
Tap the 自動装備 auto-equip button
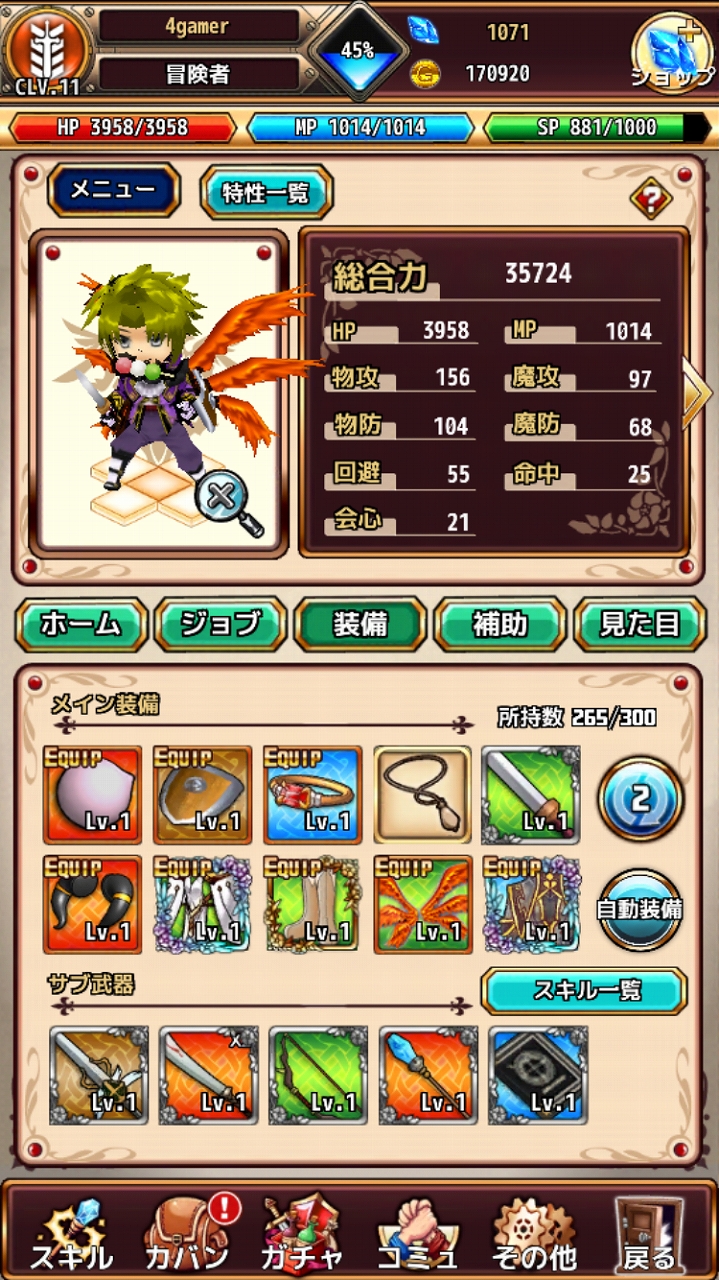click(640, 910)
